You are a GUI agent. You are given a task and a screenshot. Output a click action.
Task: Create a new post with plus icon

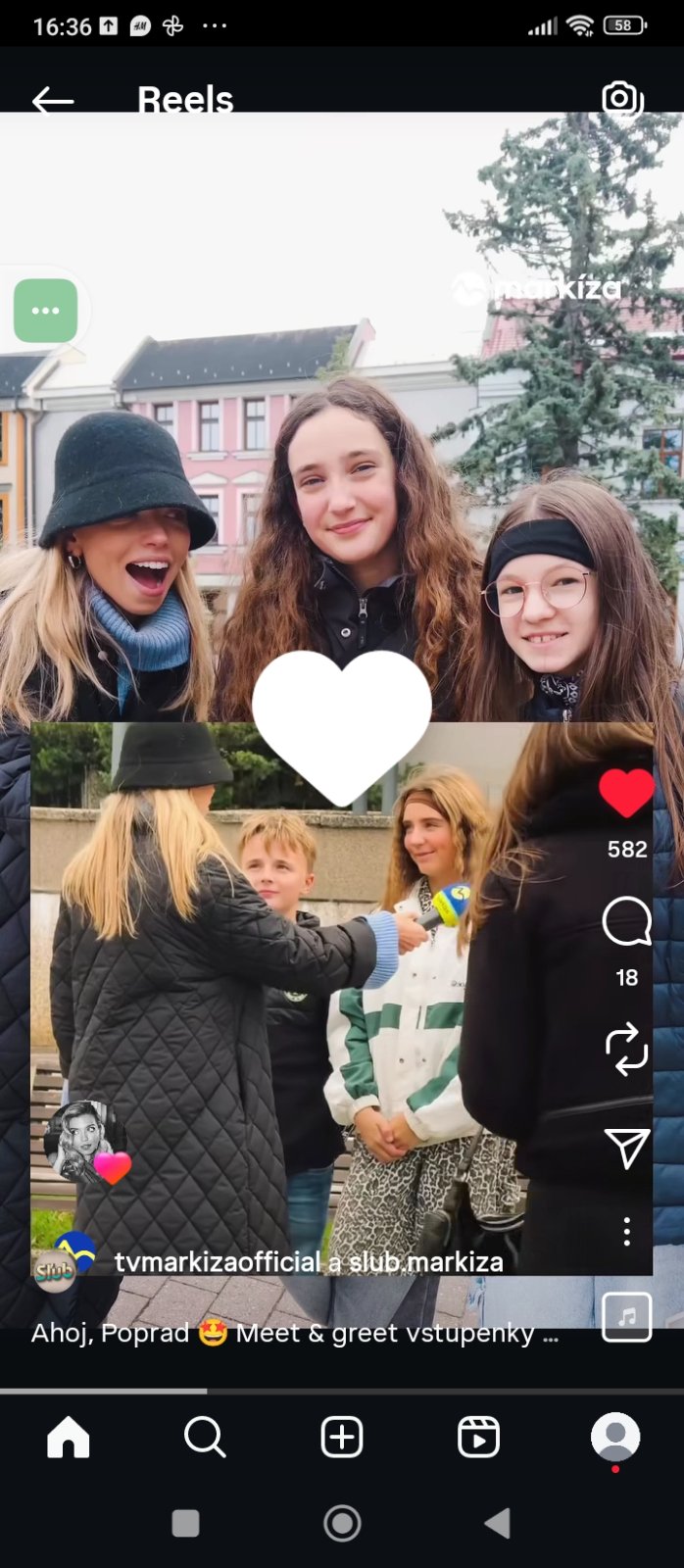(x=342, y=1438)
